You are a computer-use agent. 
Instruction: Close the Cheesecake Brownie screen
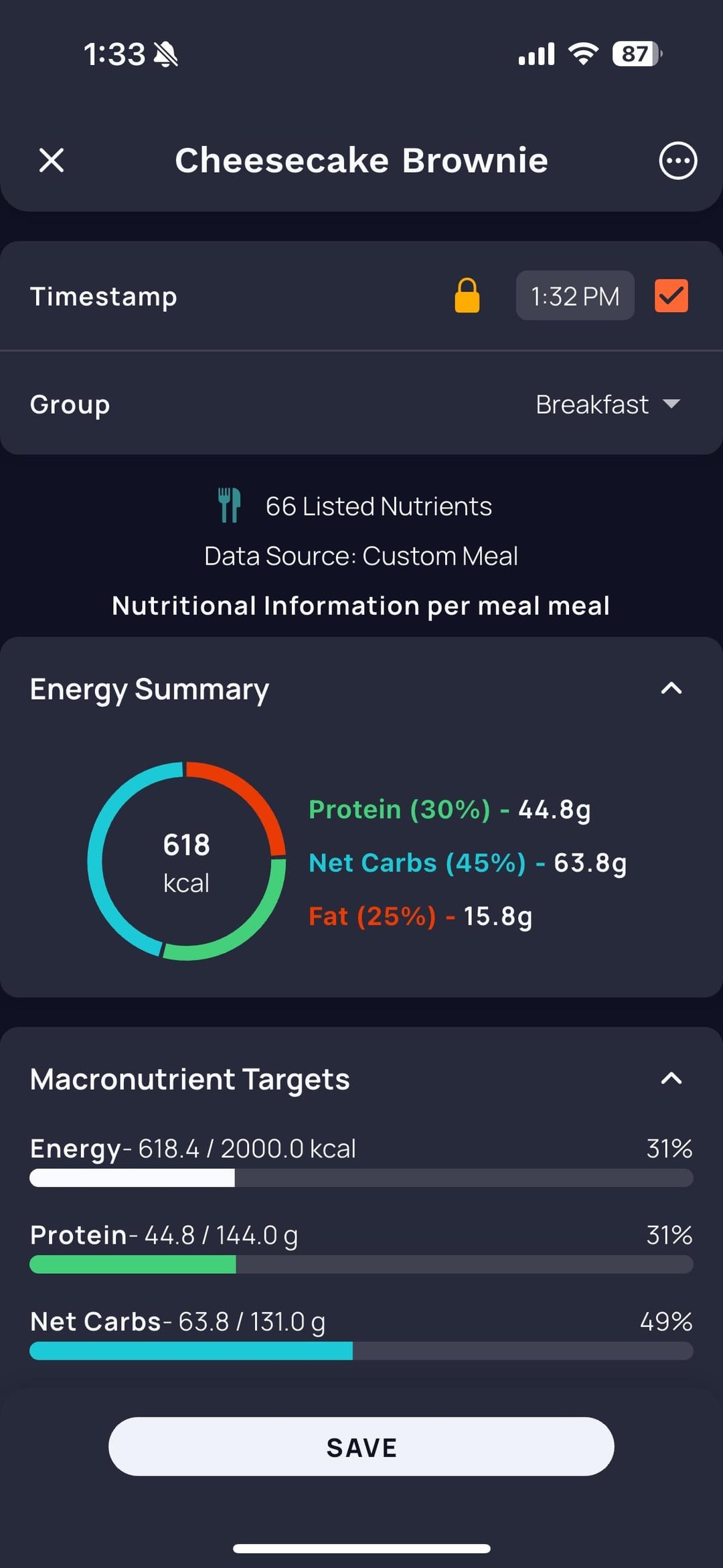coord(52,161)
